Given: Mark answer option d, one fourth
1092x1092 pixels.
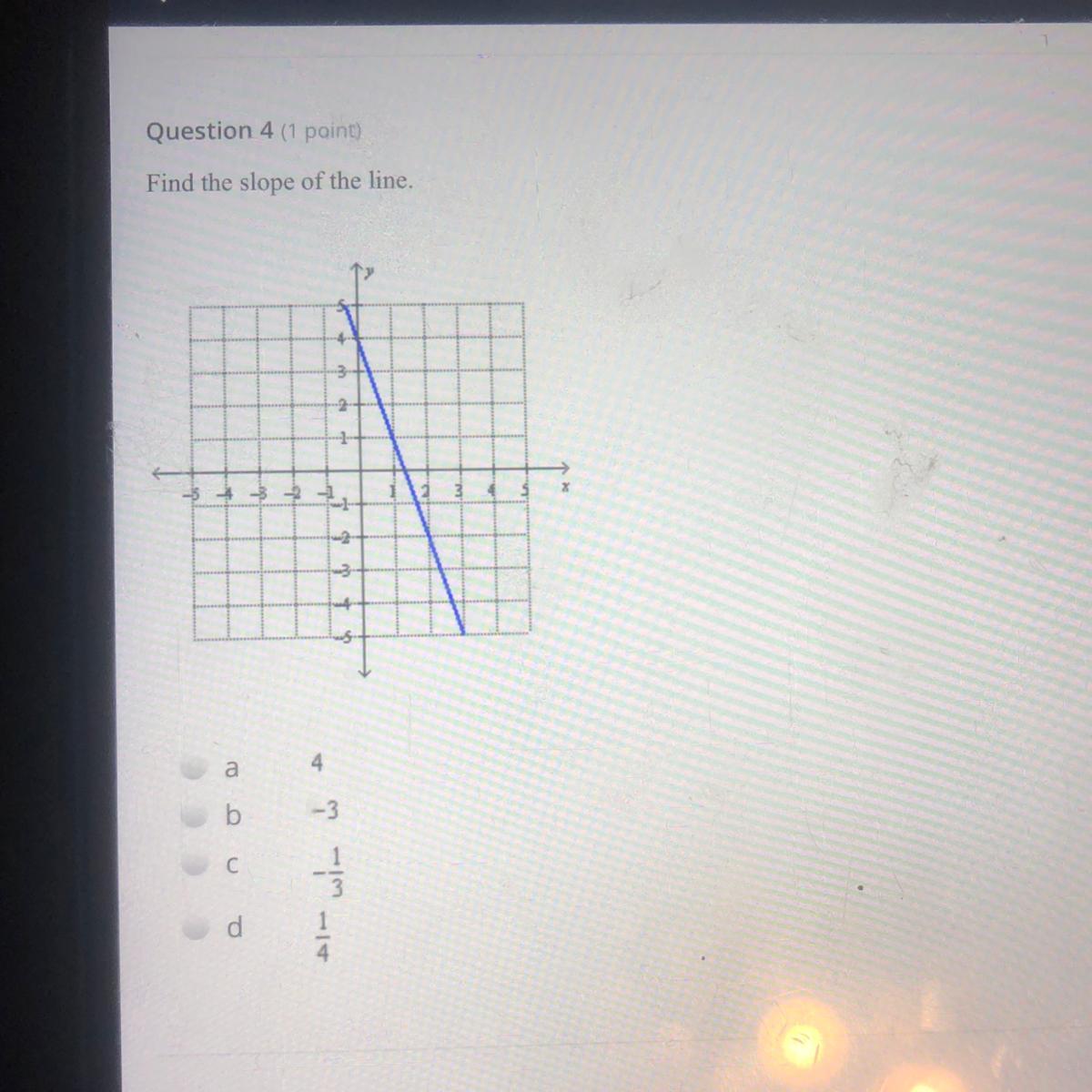Looking at the screenshot, I should pos(192,928).
